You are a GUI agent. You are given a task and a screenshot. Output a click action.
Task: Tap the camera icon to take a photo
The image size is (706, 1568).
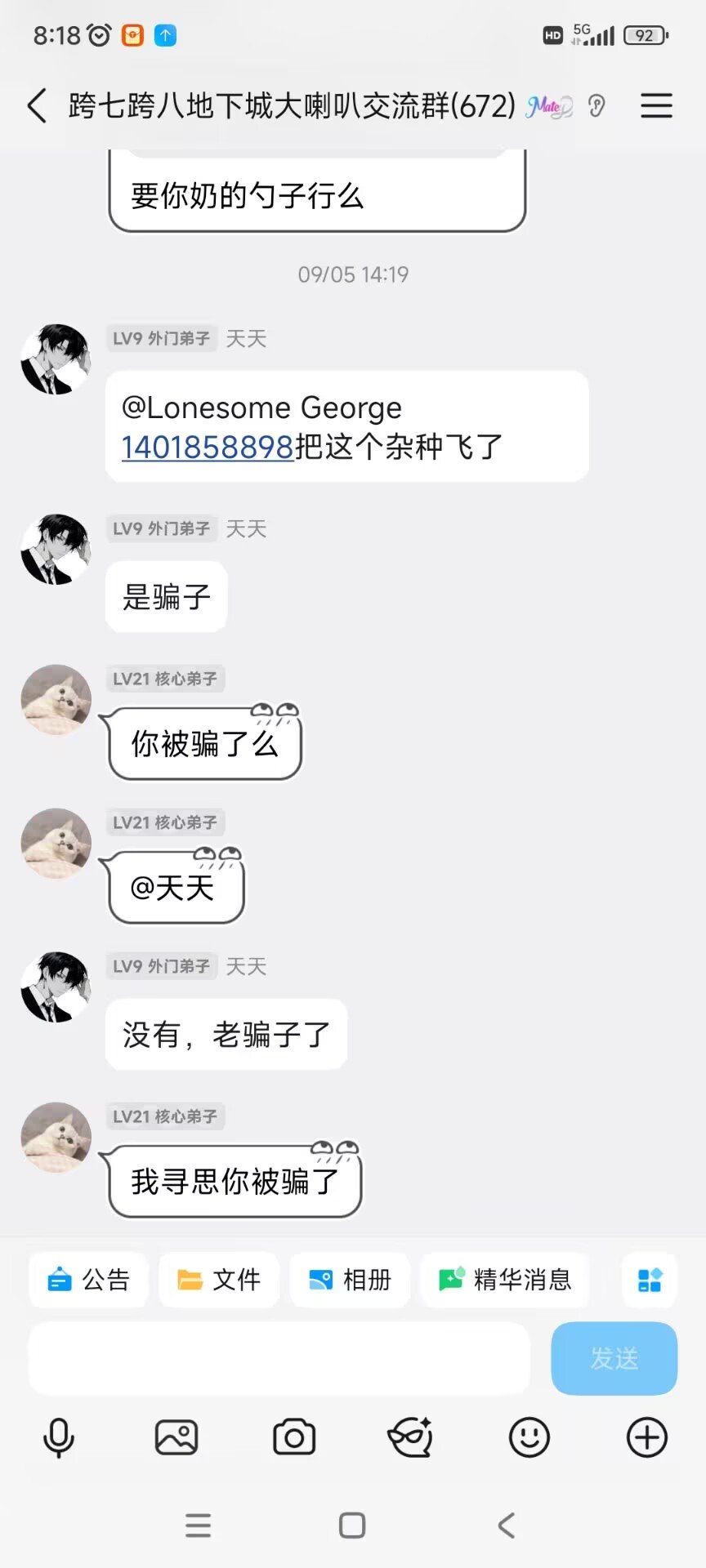click(x=293, y=1437)
